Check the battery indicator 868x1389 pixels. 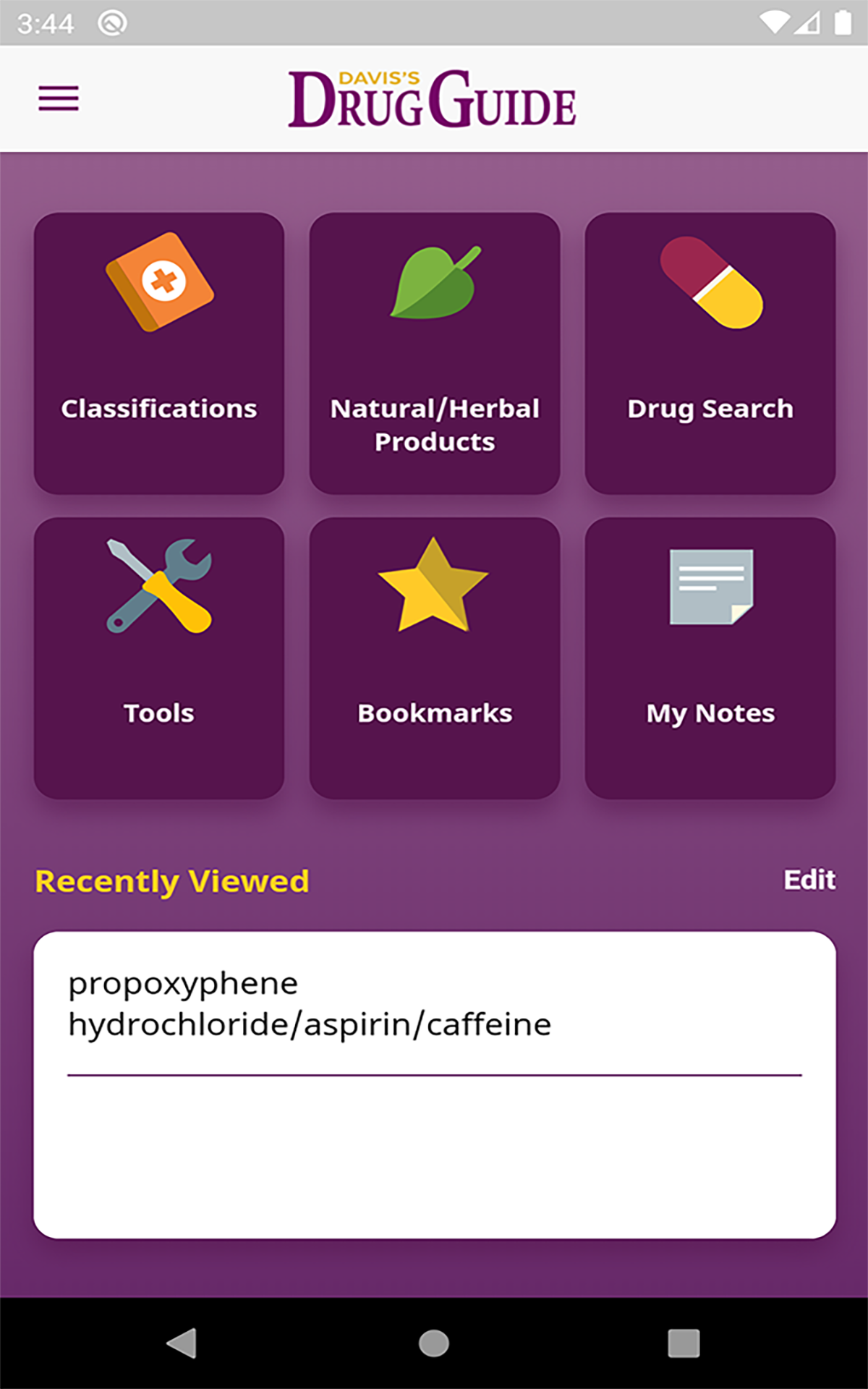click(843, 22)
